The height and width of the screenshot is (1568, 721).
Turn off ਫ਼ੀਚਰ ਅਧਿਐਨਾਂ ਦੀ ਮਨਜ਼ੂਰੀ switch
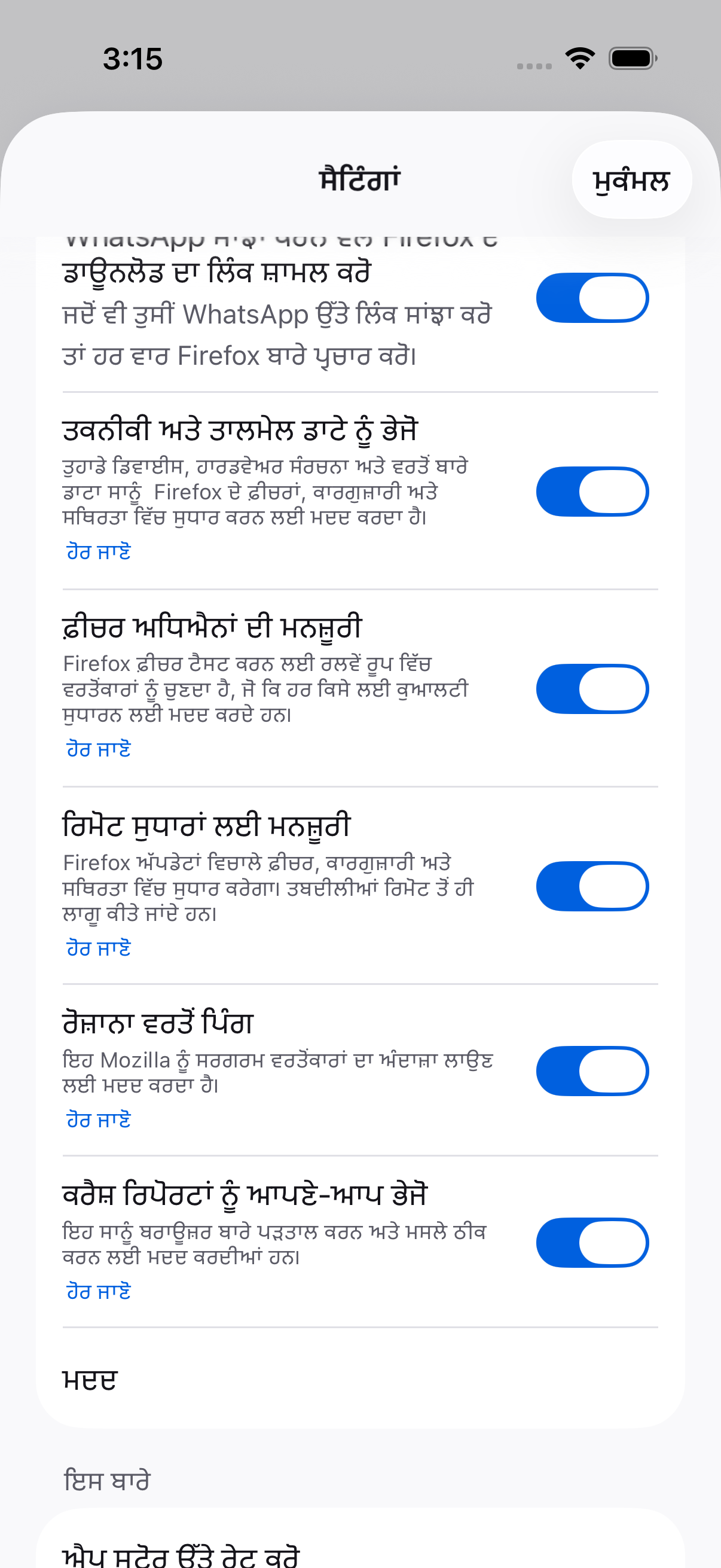pyautogui.click(x=592, y=689)
